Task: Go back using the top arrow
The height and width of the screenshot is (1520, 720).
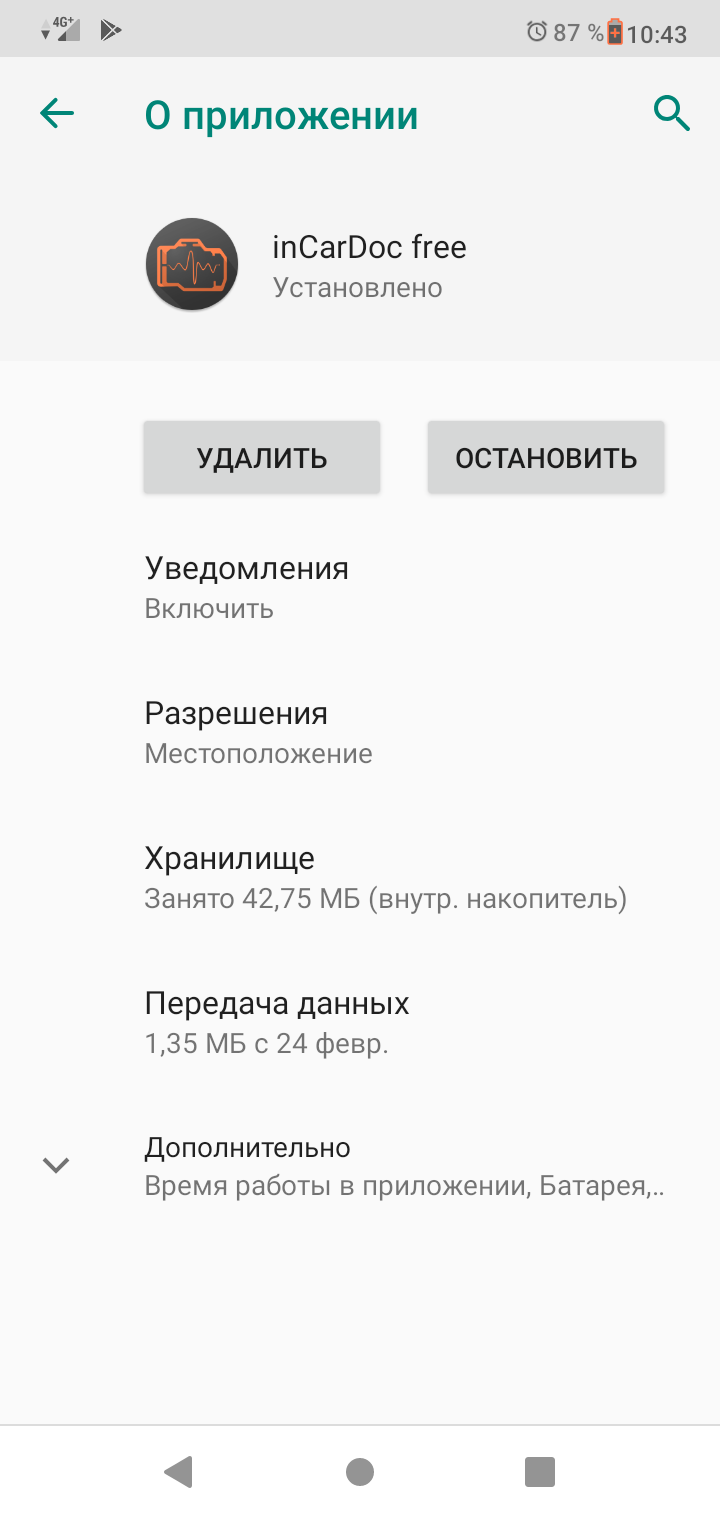Action: coord(57,114)
